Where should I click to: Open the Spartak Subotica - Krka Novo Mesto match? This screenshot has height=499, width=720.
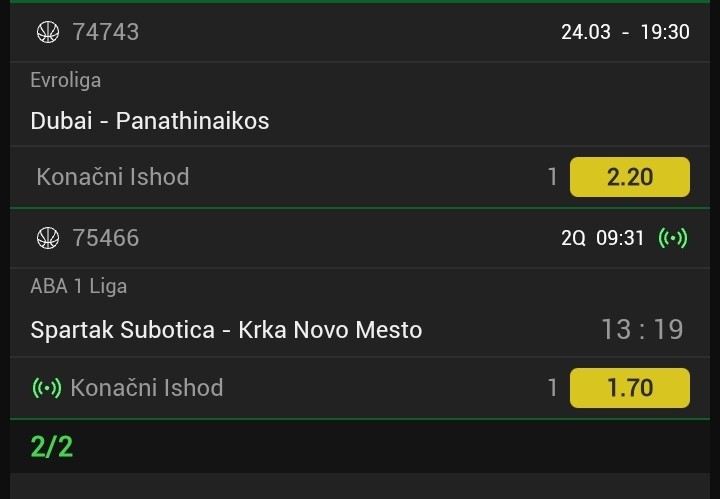[226, 330]
